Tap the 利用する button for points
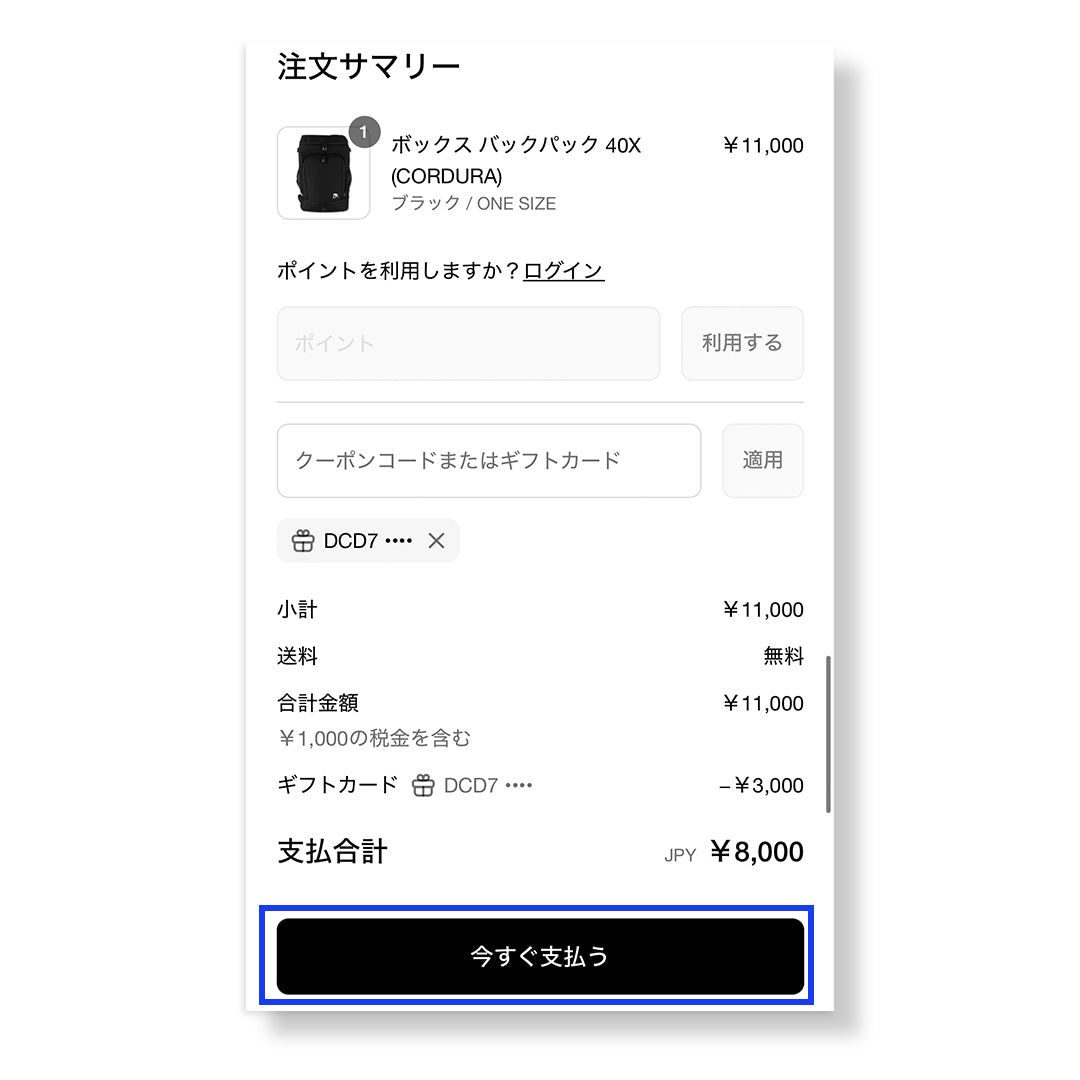The image size is (1080, 1080). 742,344
